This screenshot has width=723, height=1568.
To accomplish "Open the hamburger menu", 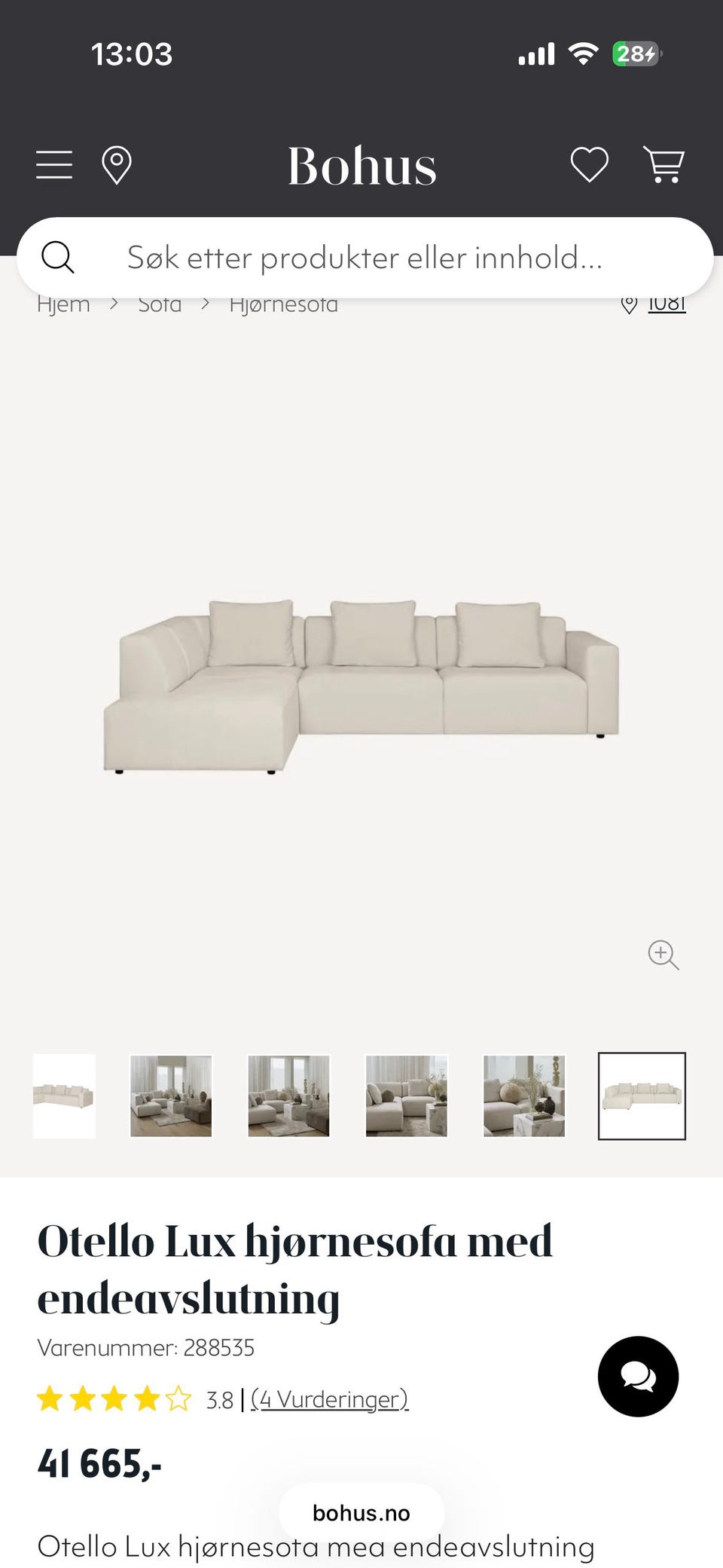I will 54,164.
